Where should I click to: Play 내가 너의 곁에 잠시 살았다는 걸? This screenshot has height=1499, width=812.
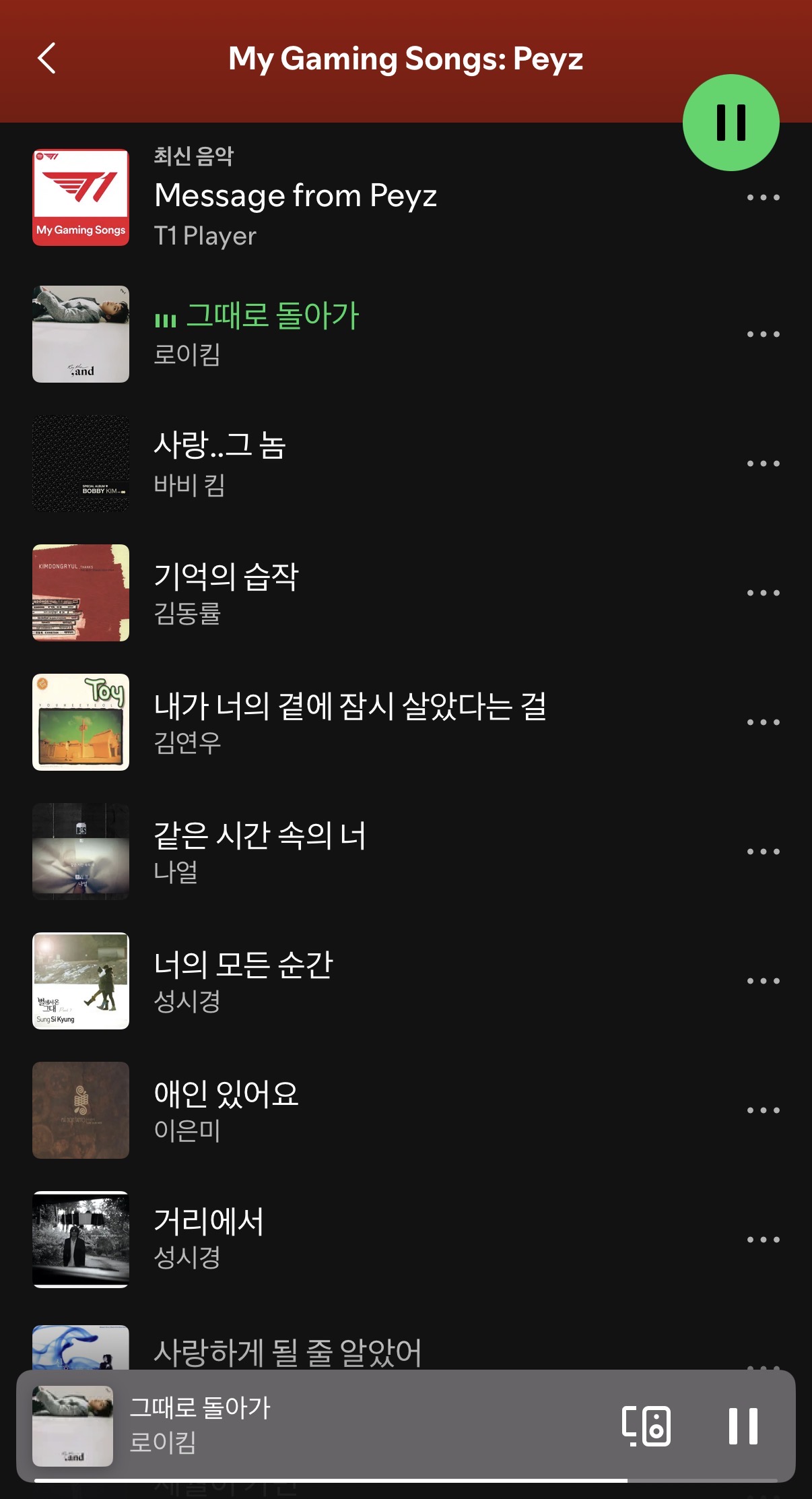point(350,722)
